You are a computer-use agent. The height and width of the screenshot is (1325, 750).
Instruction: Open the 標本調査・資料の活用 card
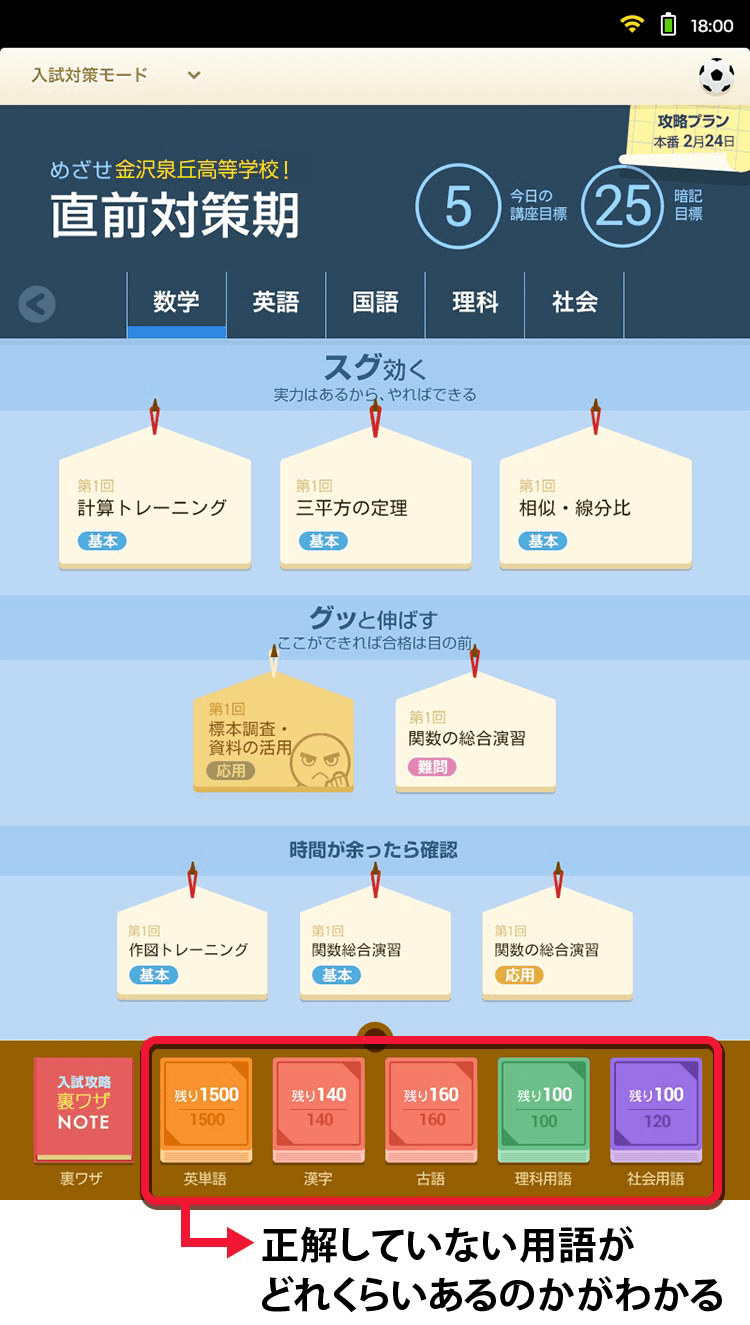click(273, 738)
